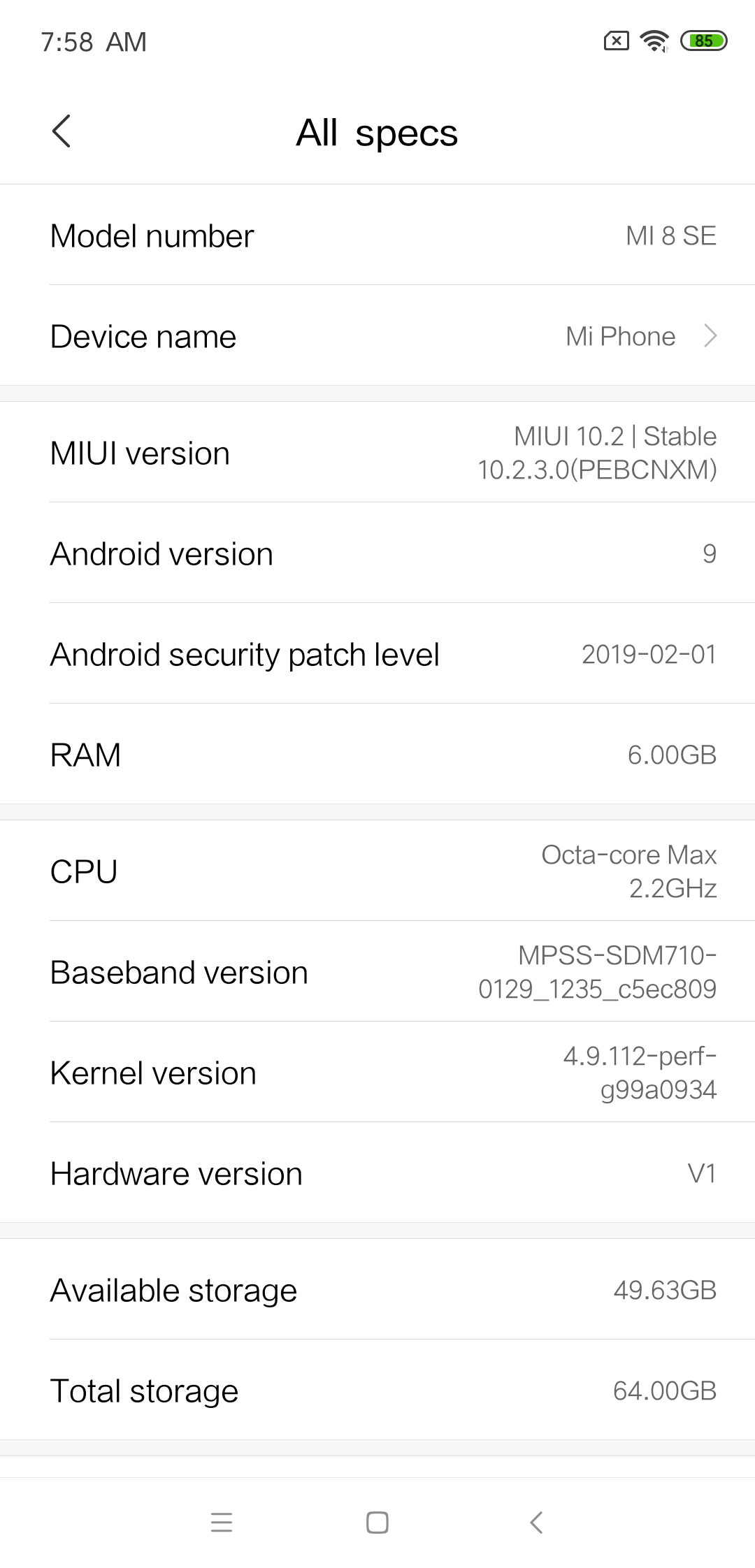Open the Device name row

click(377, 336)
